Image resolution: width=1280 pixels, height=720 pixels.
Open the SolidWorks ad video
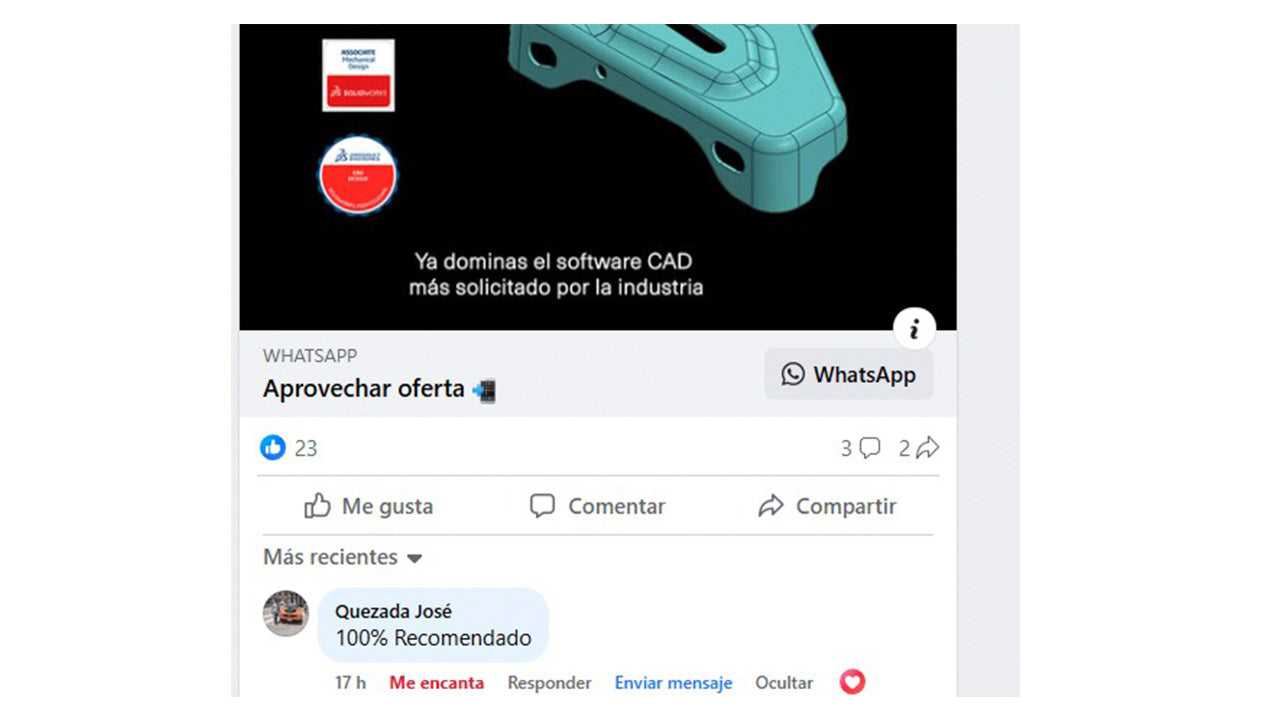click(x=597, y=170)
